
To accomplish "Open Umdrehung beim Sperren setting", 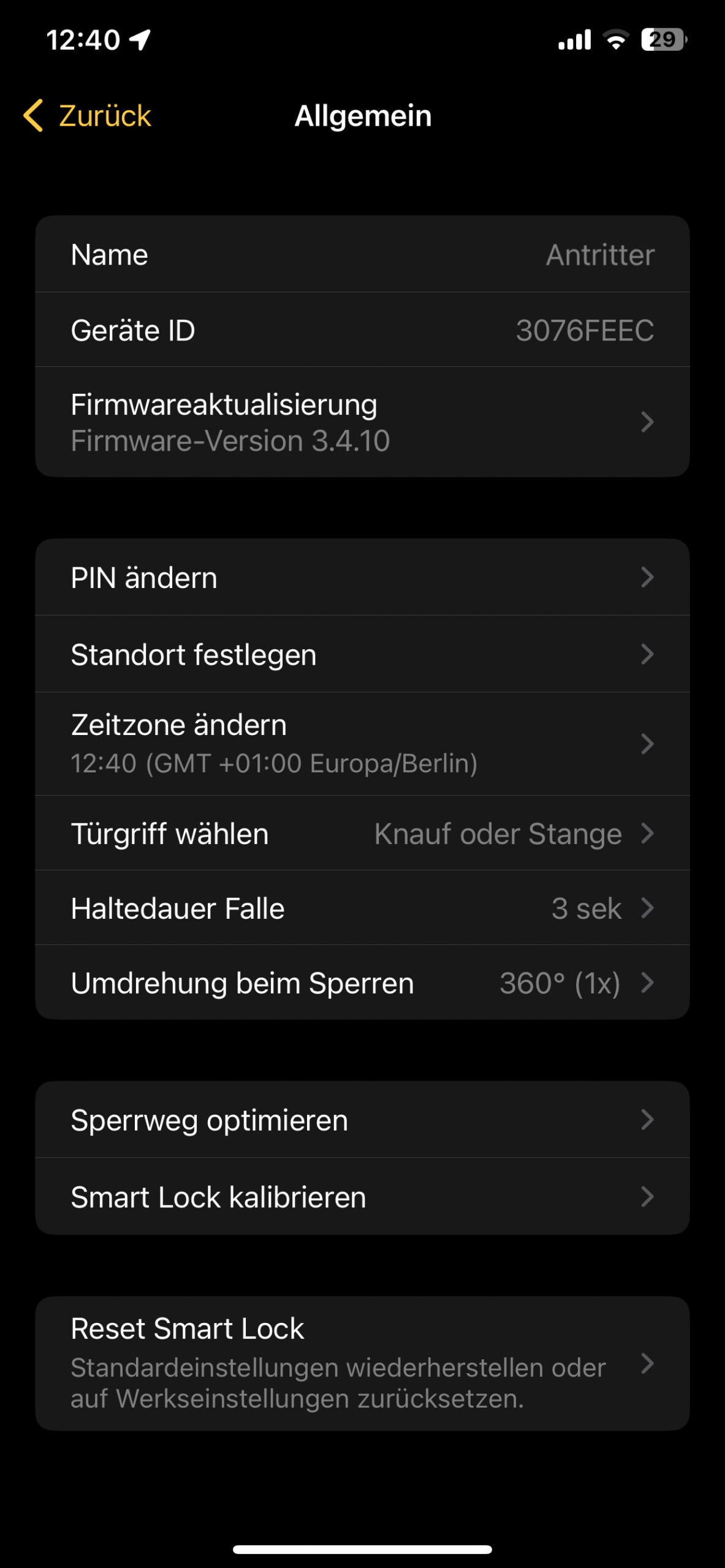I will point(362,983).
